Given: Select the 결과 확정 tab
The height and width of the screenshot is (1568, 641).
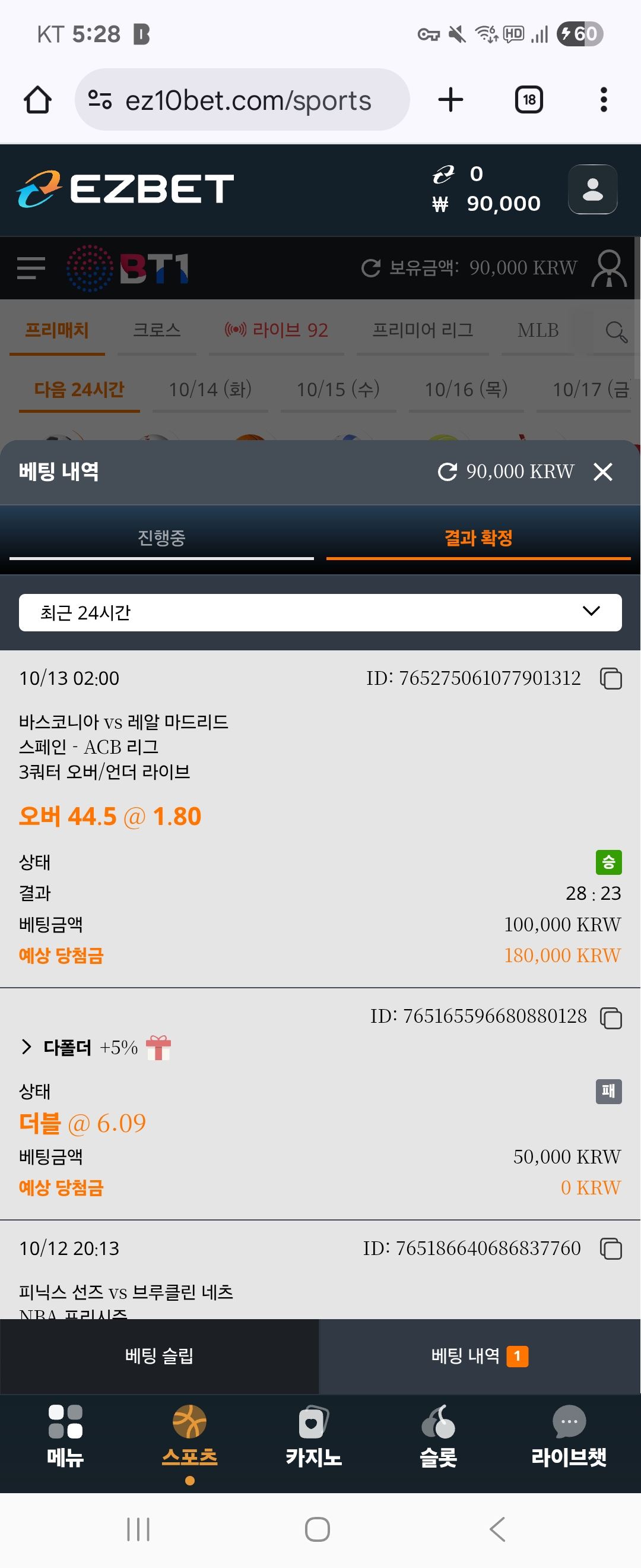Looking at the screenshot, I should click(x=478, y=538).
